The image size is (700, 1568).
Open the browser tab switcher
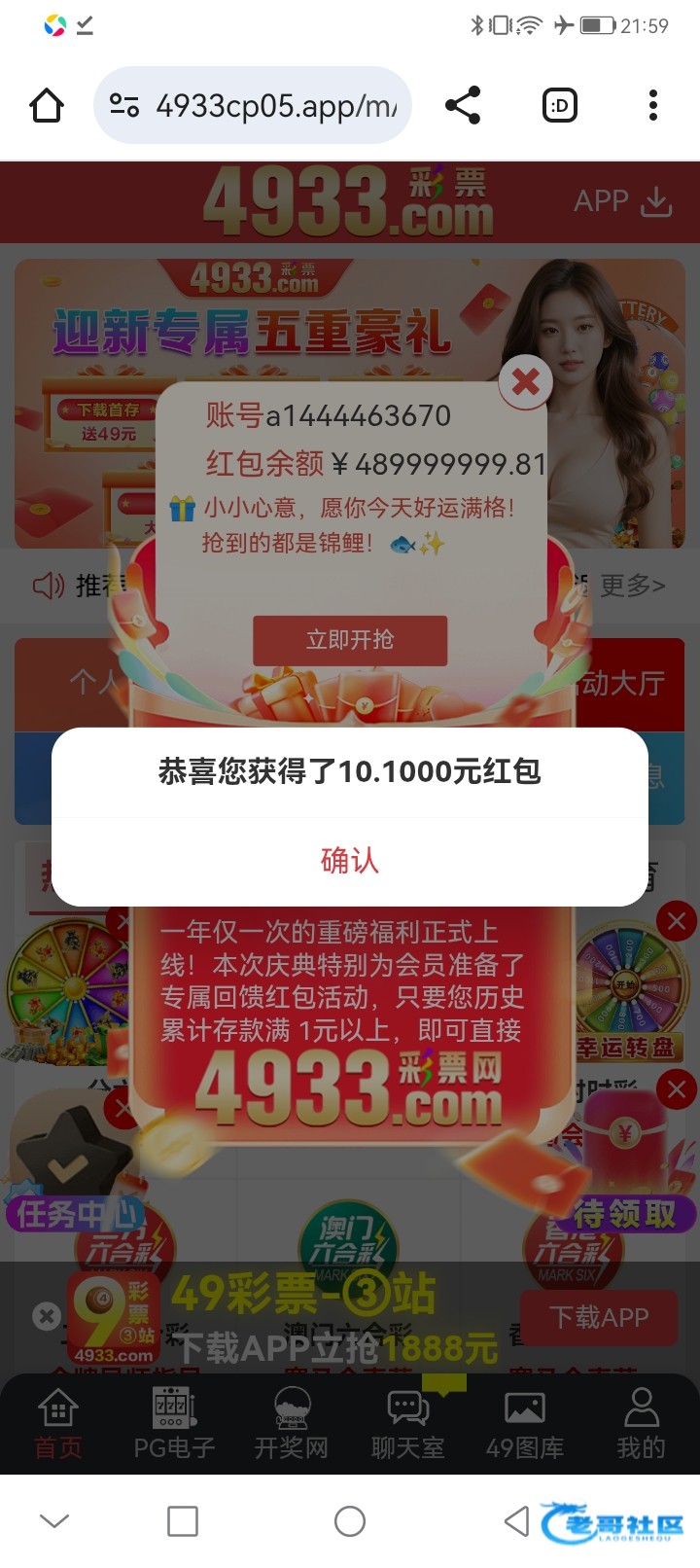pos(559,105)
